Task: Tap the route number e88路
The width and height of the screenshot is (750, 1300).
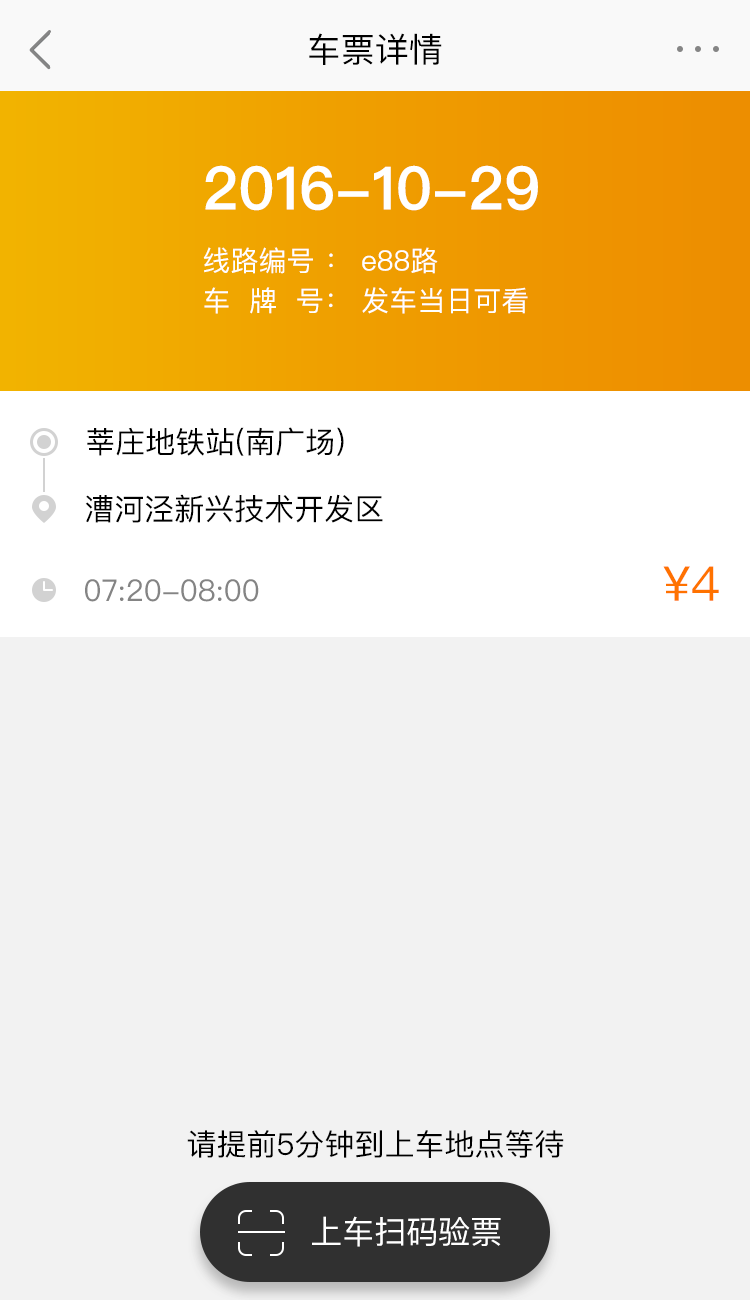Action: click(x=400, y=260)
